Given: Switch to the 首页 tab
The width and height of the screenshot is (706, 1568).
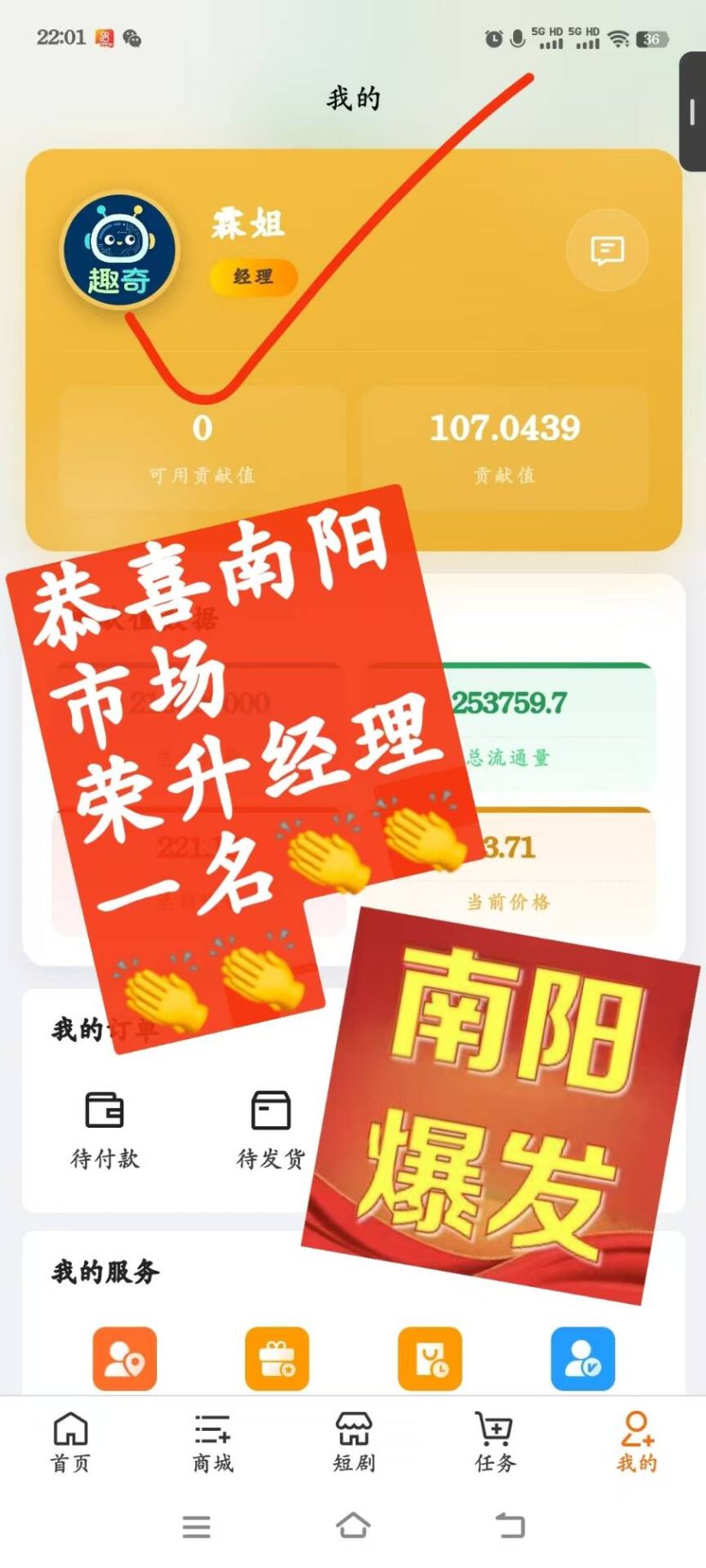Looking at the screenshot, I should tap(70, 1443).
